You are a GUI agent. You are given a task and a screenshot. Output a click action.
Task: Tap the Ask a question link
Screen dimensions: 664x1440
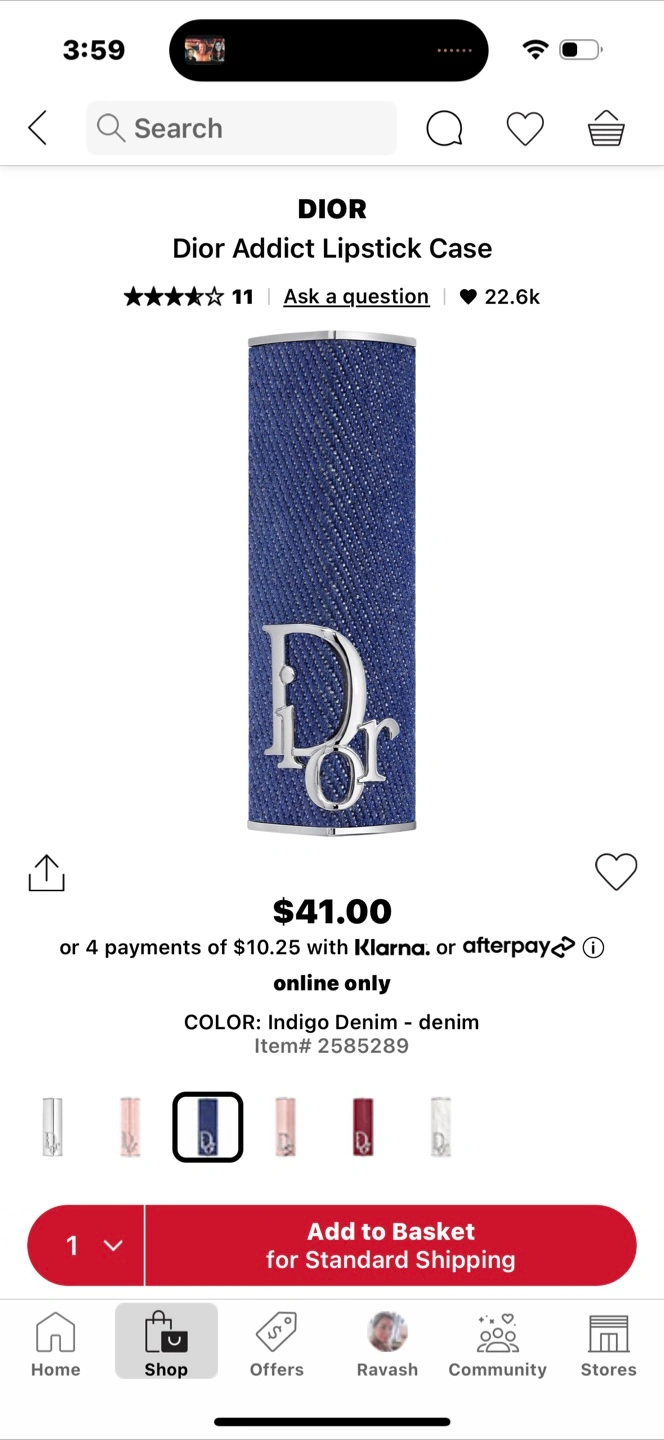[356, 296]
